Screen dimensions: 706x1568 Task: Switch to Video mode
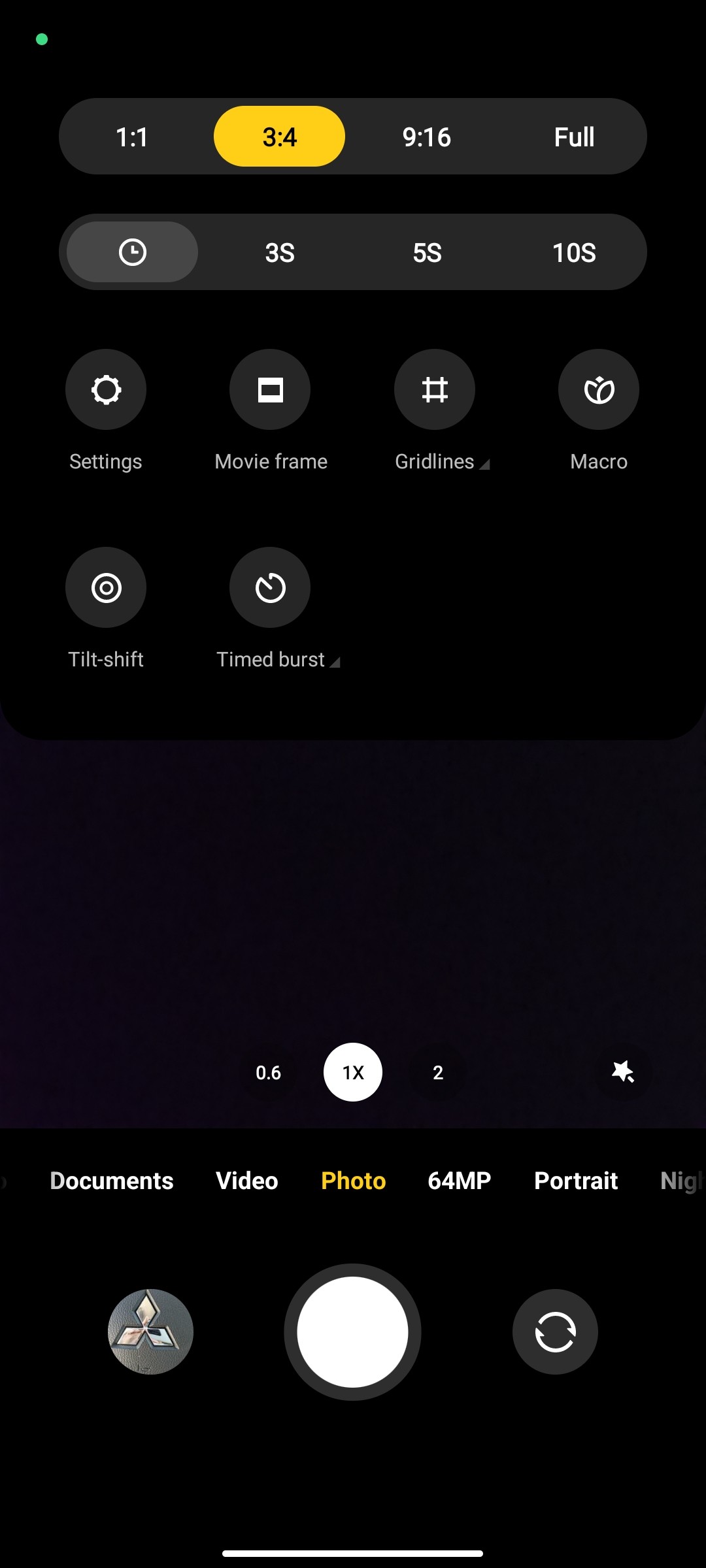click(x=247, y=1181)
